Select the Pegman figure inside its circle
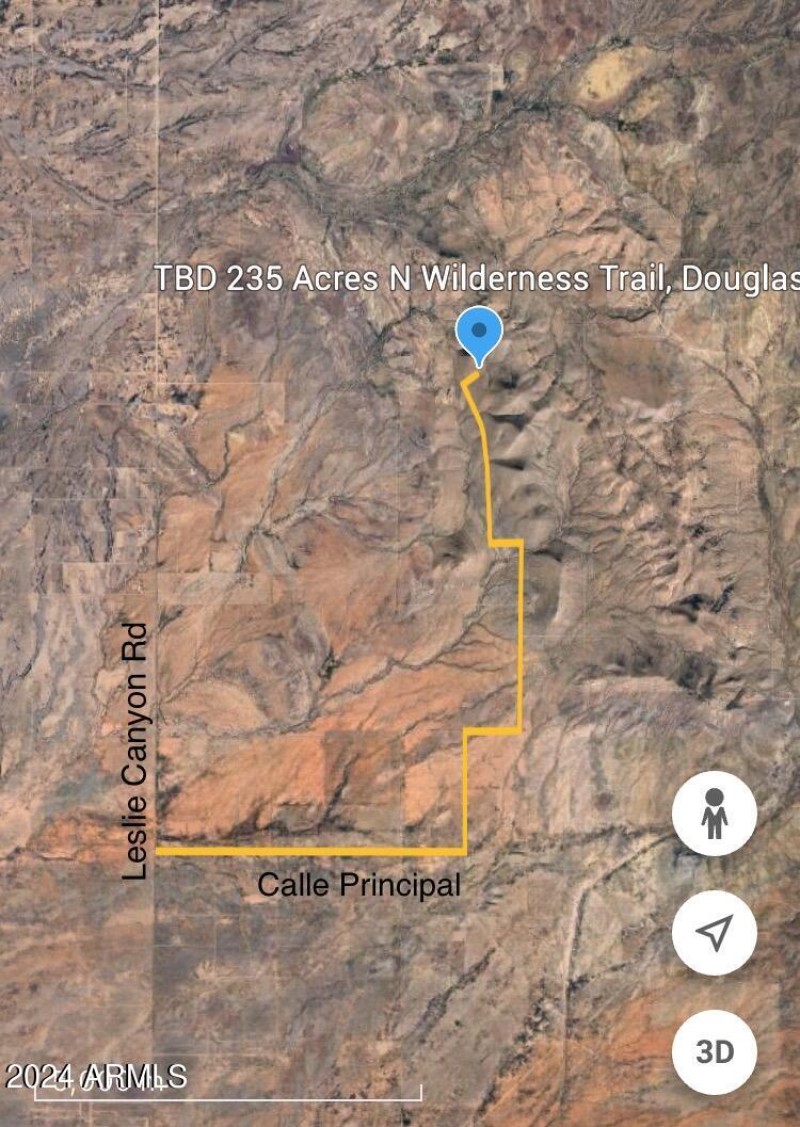 714,812
